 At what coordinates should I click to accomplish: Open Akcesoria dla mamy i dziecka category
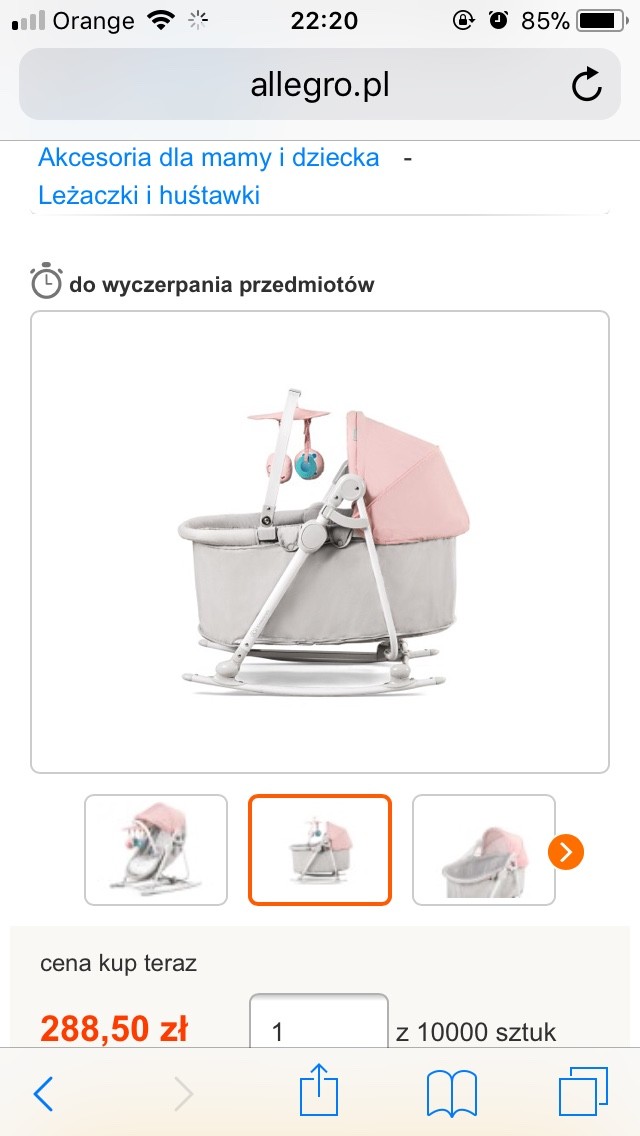209,157
